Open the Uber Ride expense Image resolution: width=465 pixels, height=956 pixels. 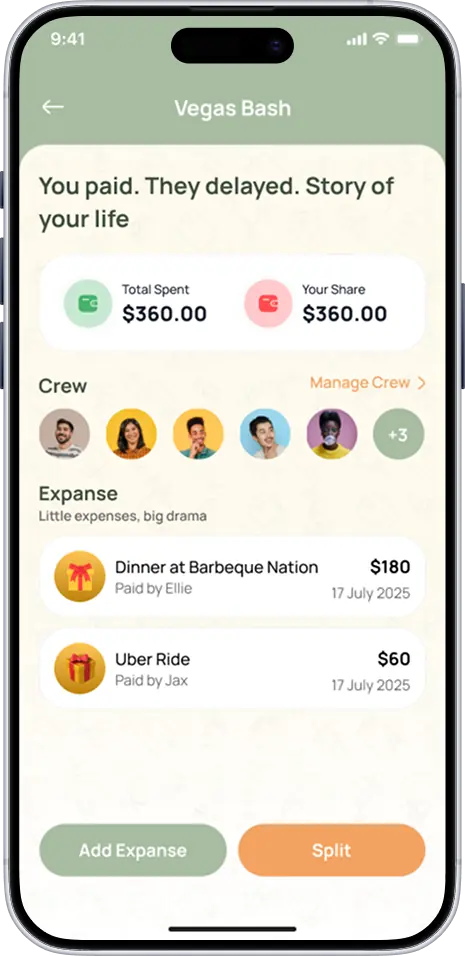(232, 668)
